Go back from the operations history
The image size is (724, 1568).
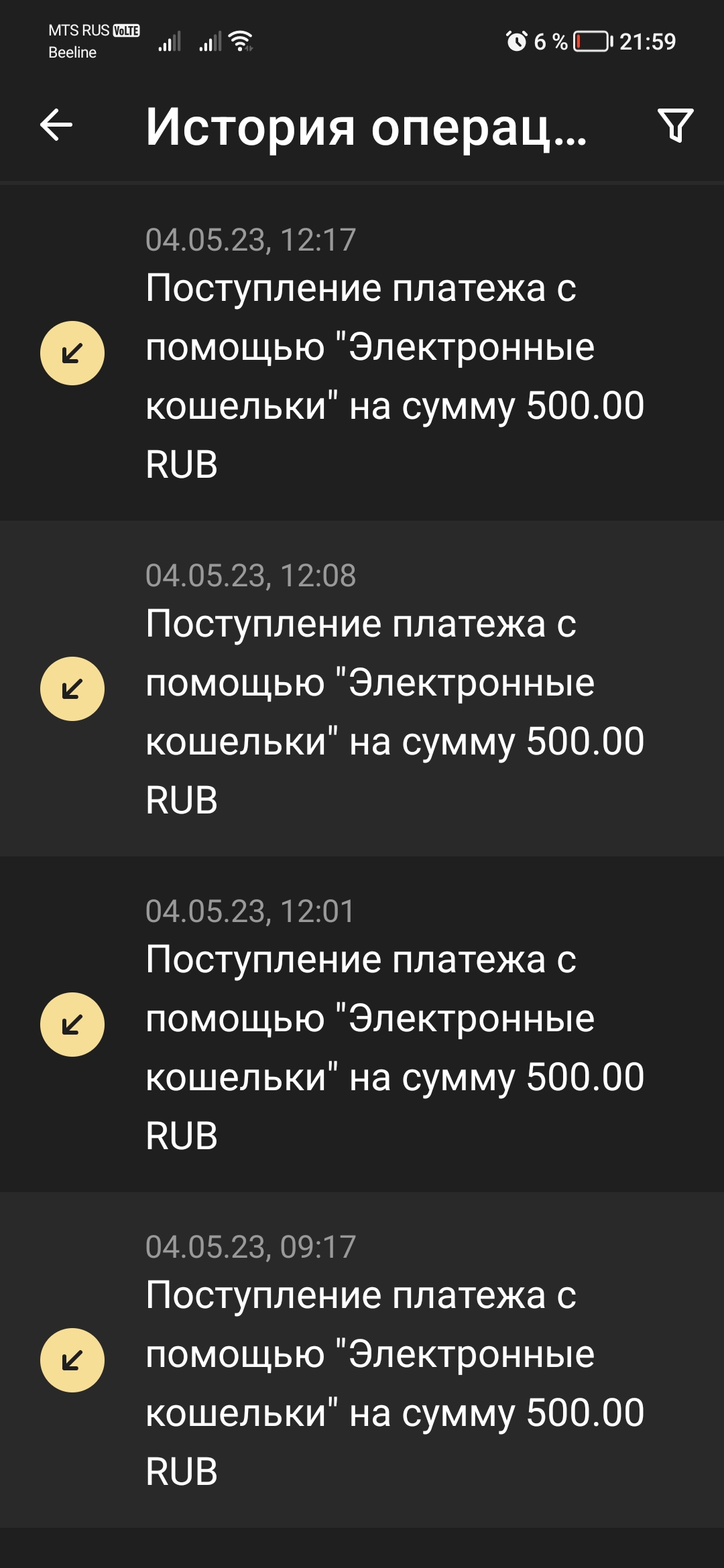(x=56, y=125)
